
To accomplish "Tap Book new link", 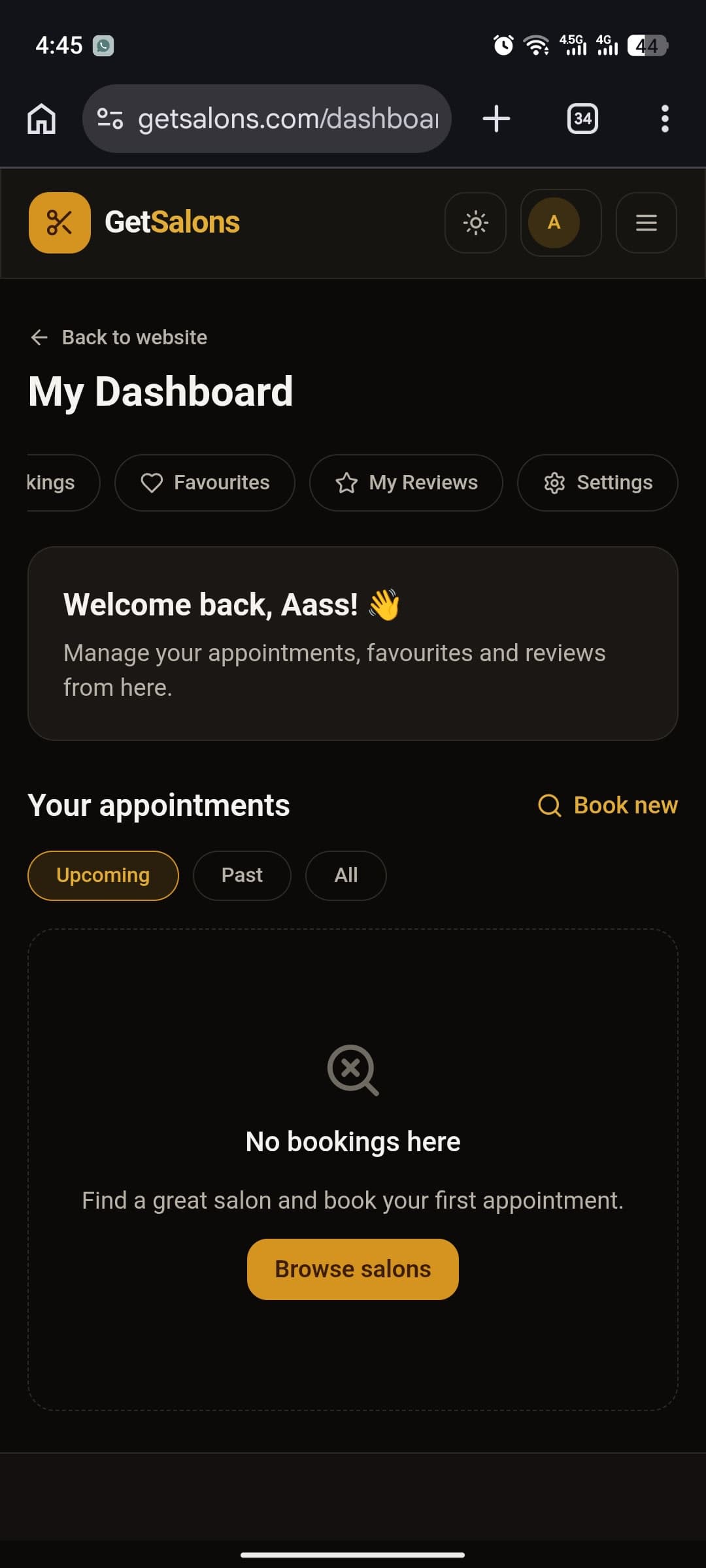I will coord(608,806).
